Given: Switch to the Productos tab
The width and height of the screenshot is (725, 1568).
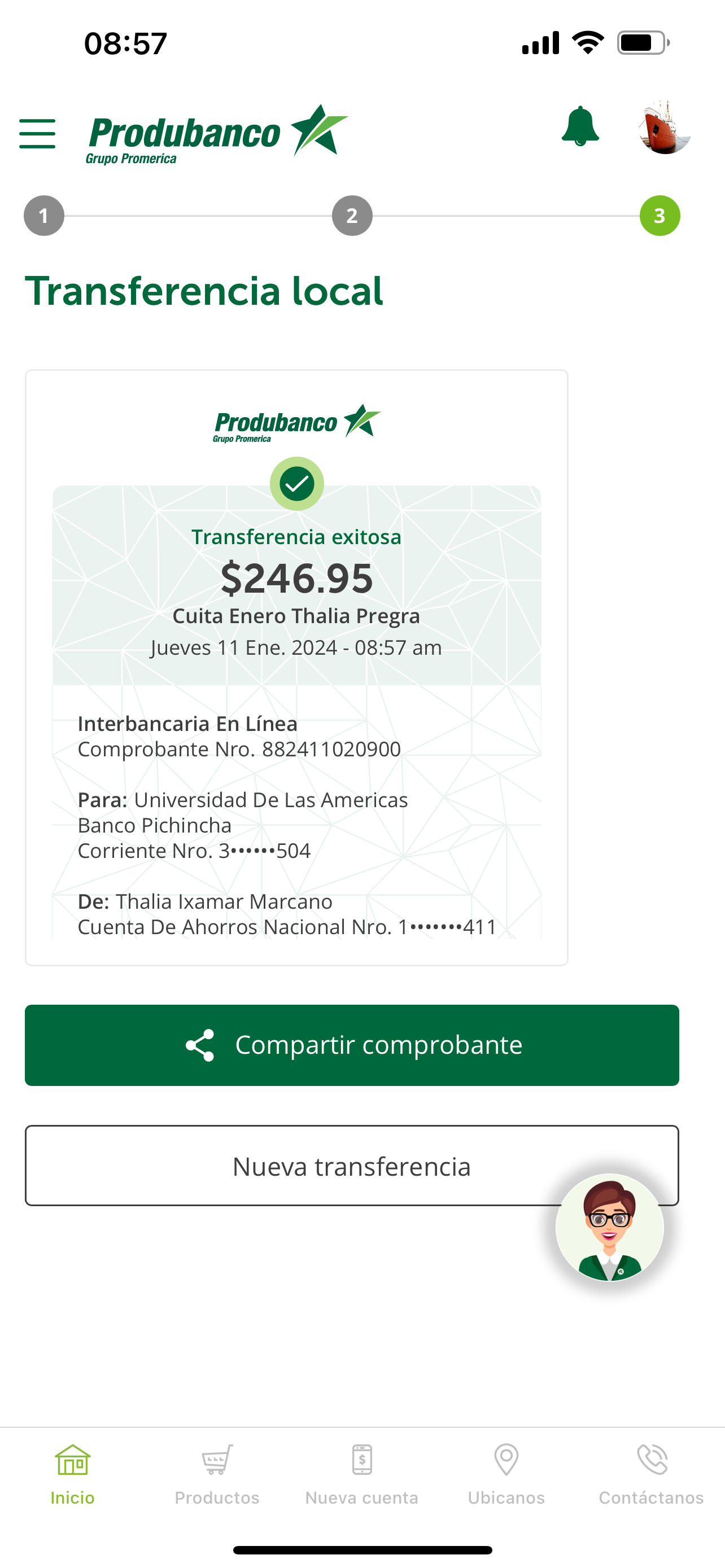Looking at the screenshot, I should 217,1474.
